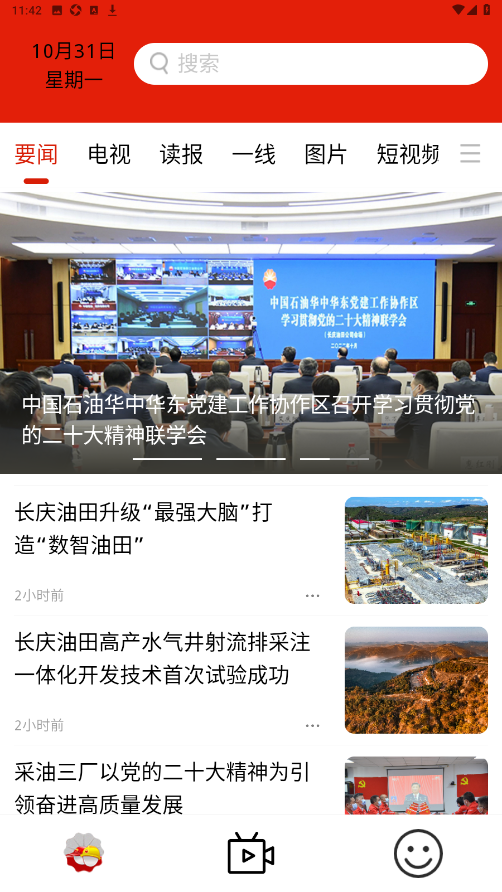Open the home tab with the helmet logo
502x892 pixels.
point(84,853)
